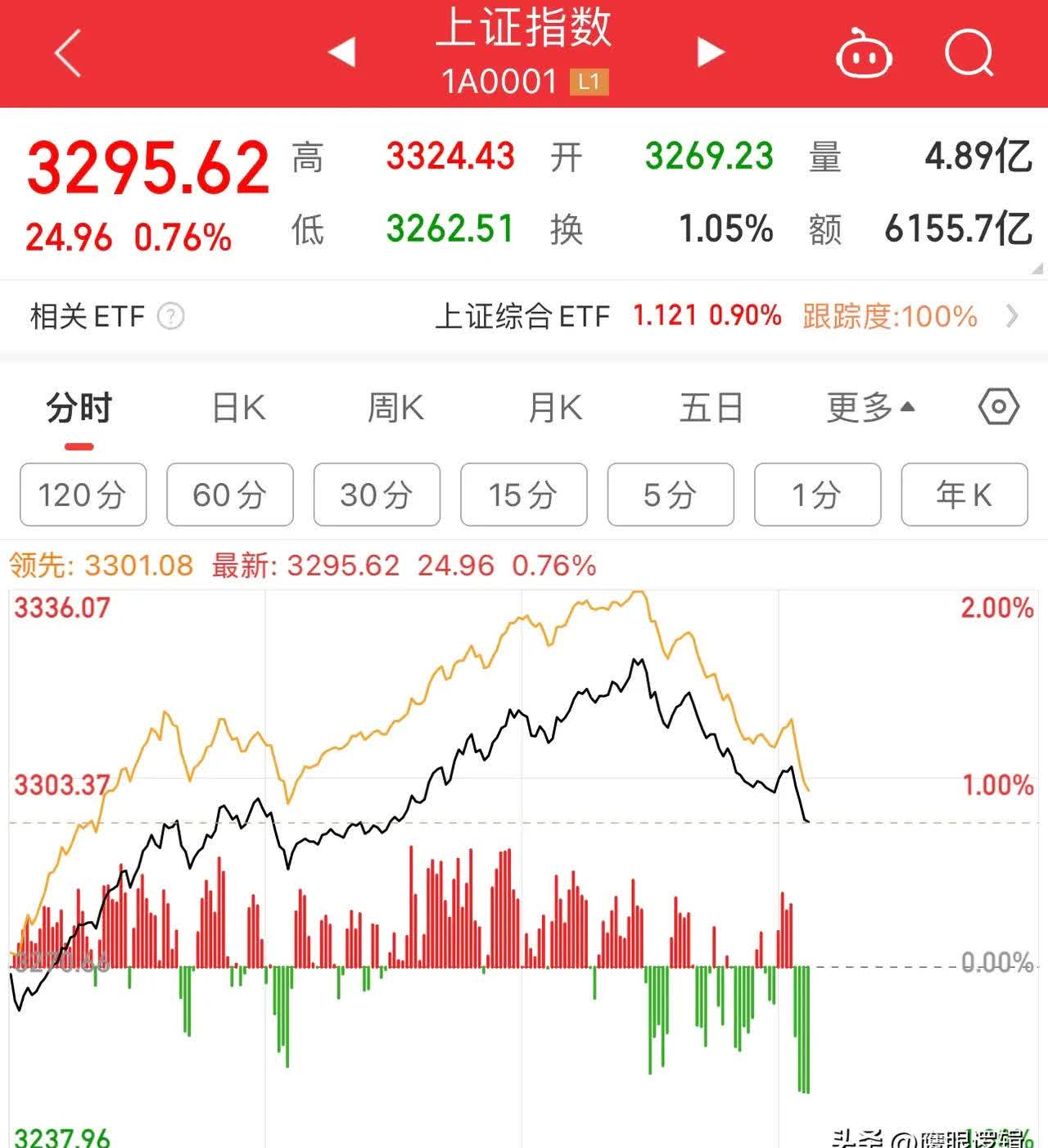Switch to the 周K tab
This screenshot has height=1148, width=1048.
(395, 408)
